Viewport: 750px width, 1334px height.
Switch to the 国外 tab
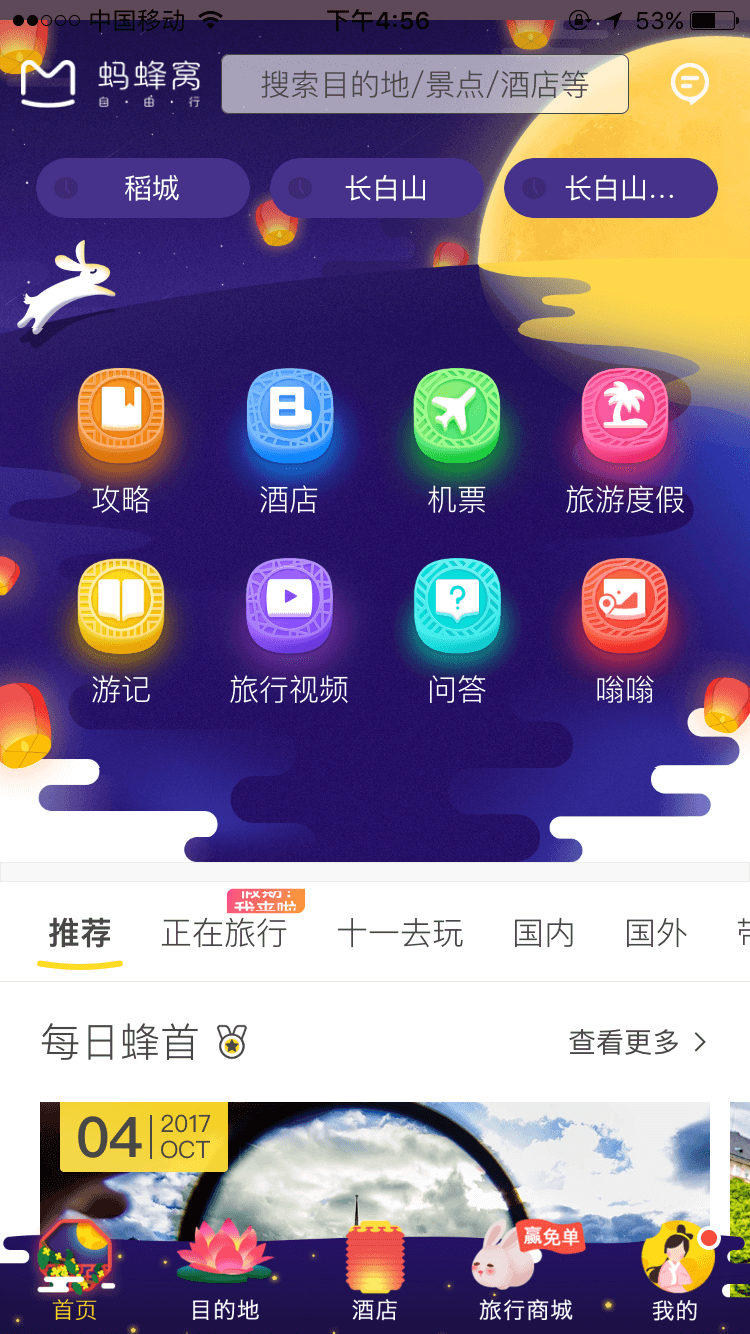(656, 934)
